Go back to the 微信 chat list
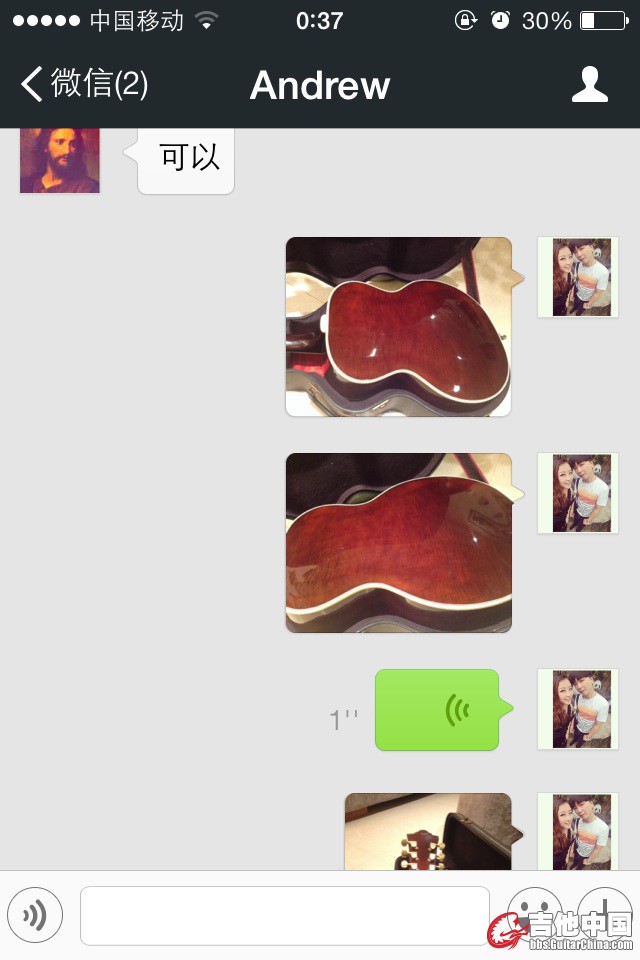The image size is (640, 960). tap(85, 84)
